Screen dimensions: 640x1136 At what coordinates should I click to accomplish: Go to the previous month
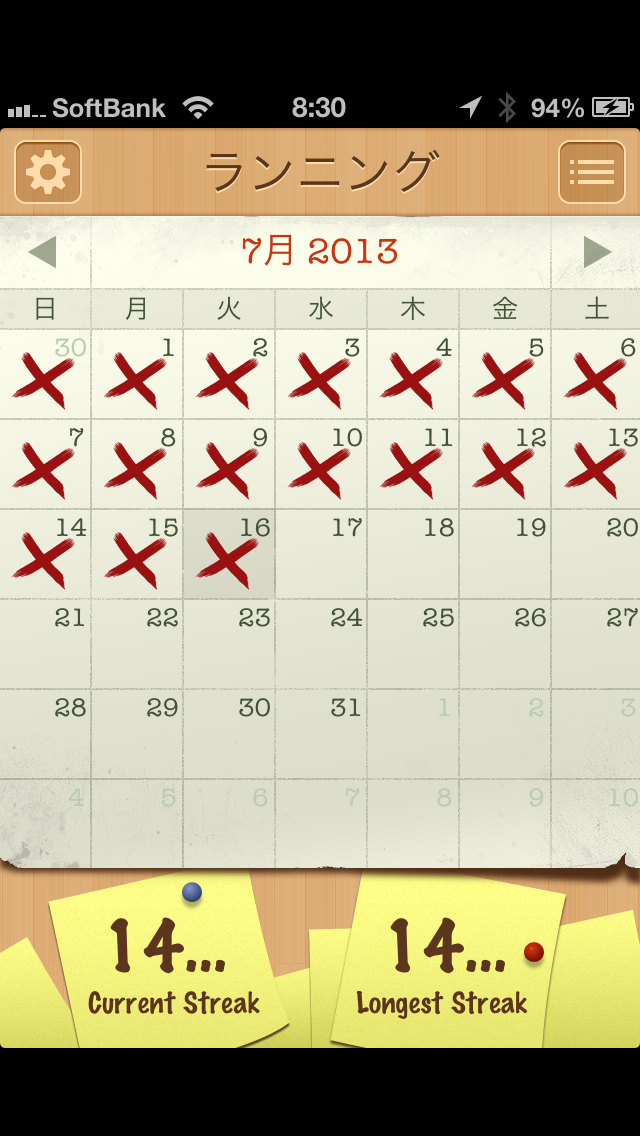[43, 252]
